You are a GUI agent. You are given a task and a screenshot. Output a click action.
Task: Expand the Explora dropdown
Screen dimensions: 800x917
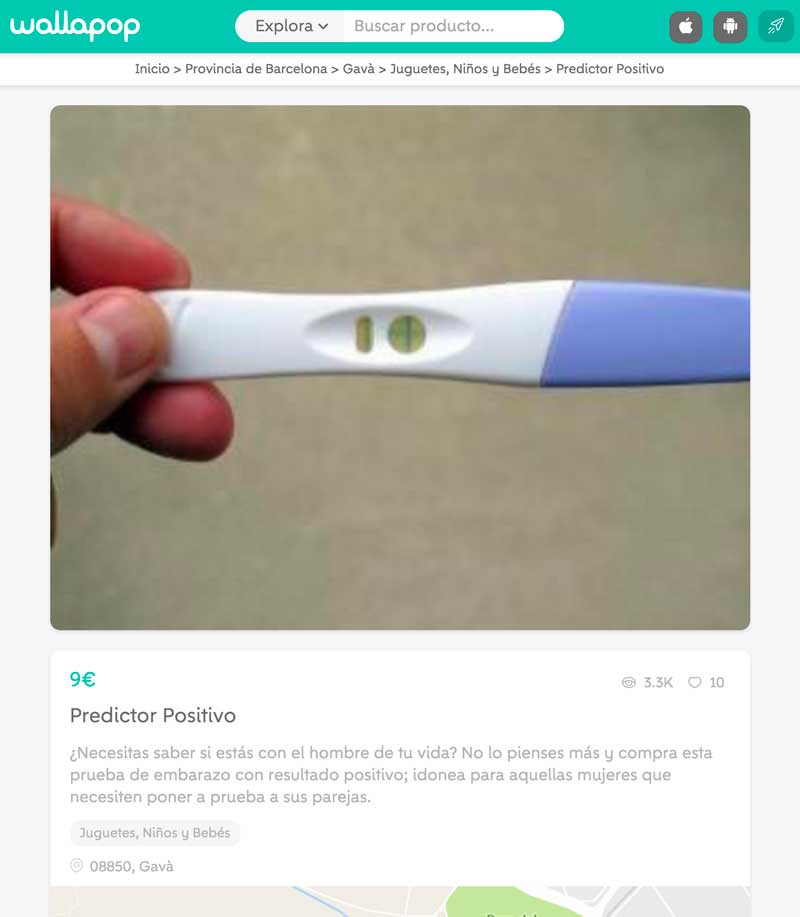point(291,26)
